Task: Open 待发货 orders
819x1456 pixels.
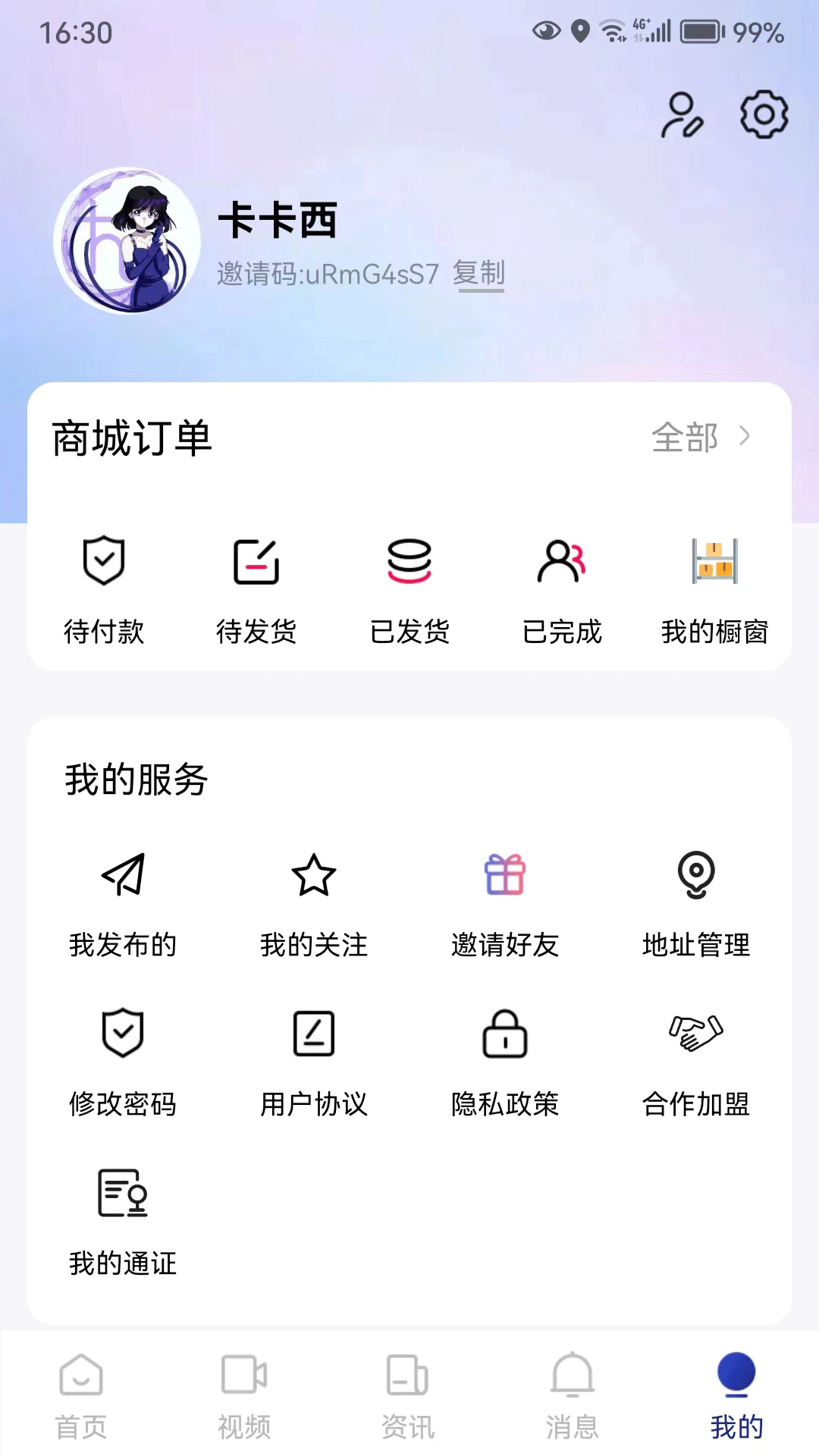Action: [256, 589]
